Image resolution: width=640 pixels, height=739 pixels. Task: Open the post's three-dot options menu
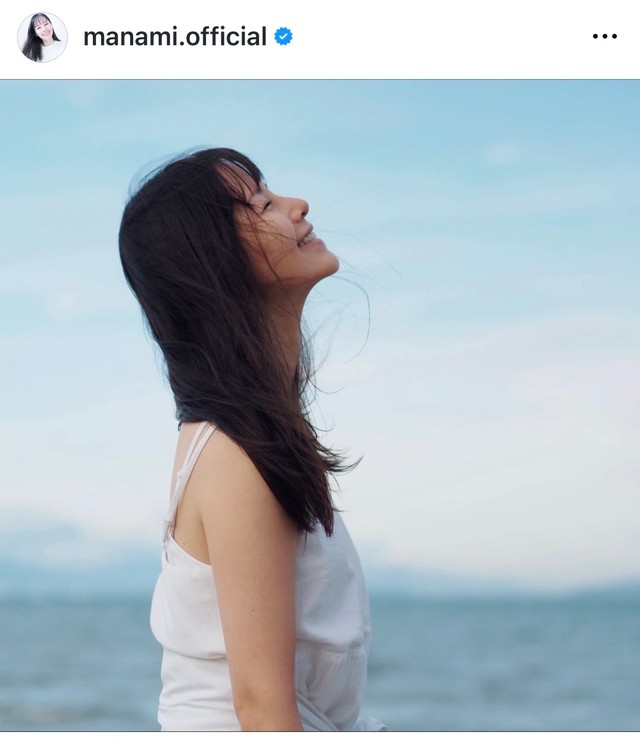tap(604, 37)
